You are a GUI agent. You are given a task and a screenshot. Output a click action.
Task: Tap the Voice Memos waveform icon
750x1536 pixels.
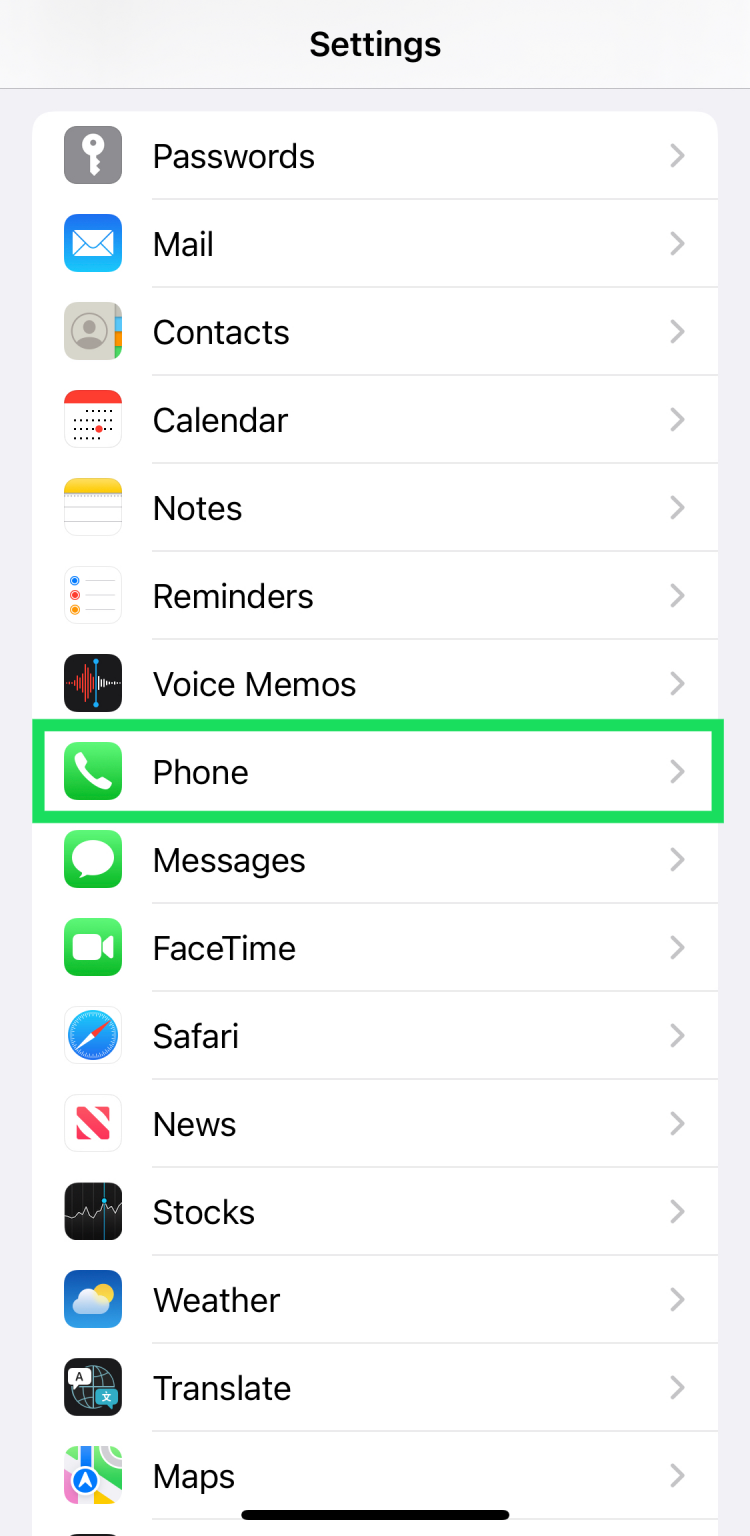92,683
